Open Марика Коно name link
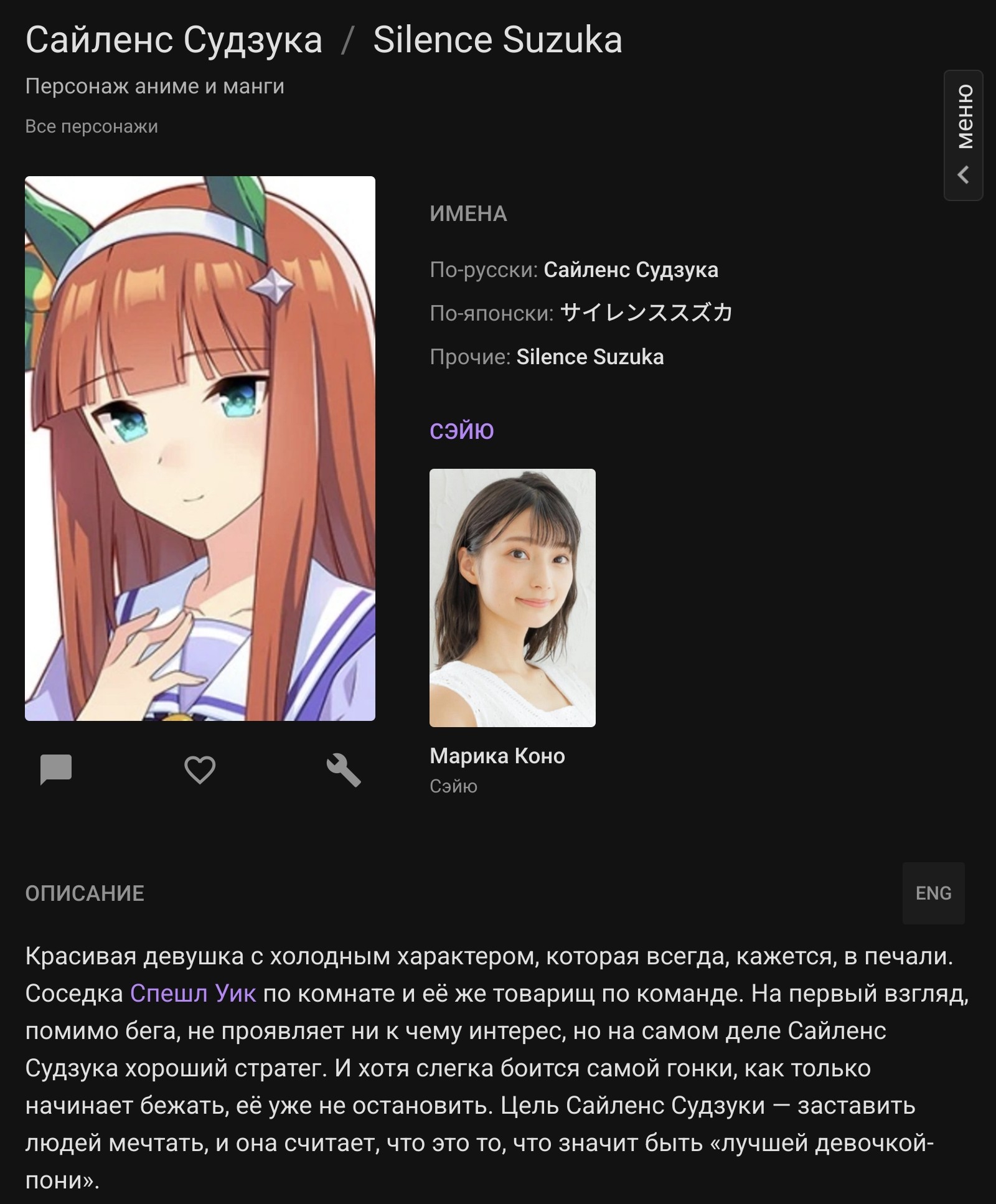The image size is (996, 1204). click(497, 756)
